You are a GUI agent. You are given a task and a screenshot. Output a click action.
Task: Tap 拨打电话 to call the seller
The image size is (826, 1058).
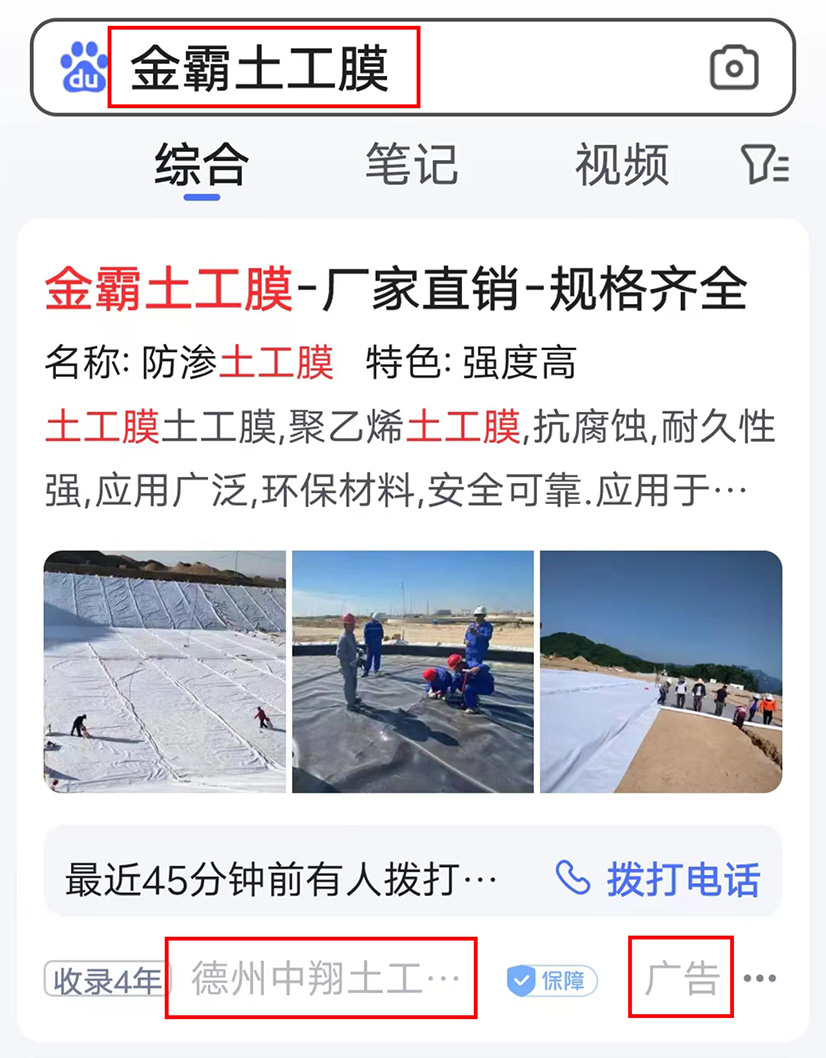[x=658, y=880]
